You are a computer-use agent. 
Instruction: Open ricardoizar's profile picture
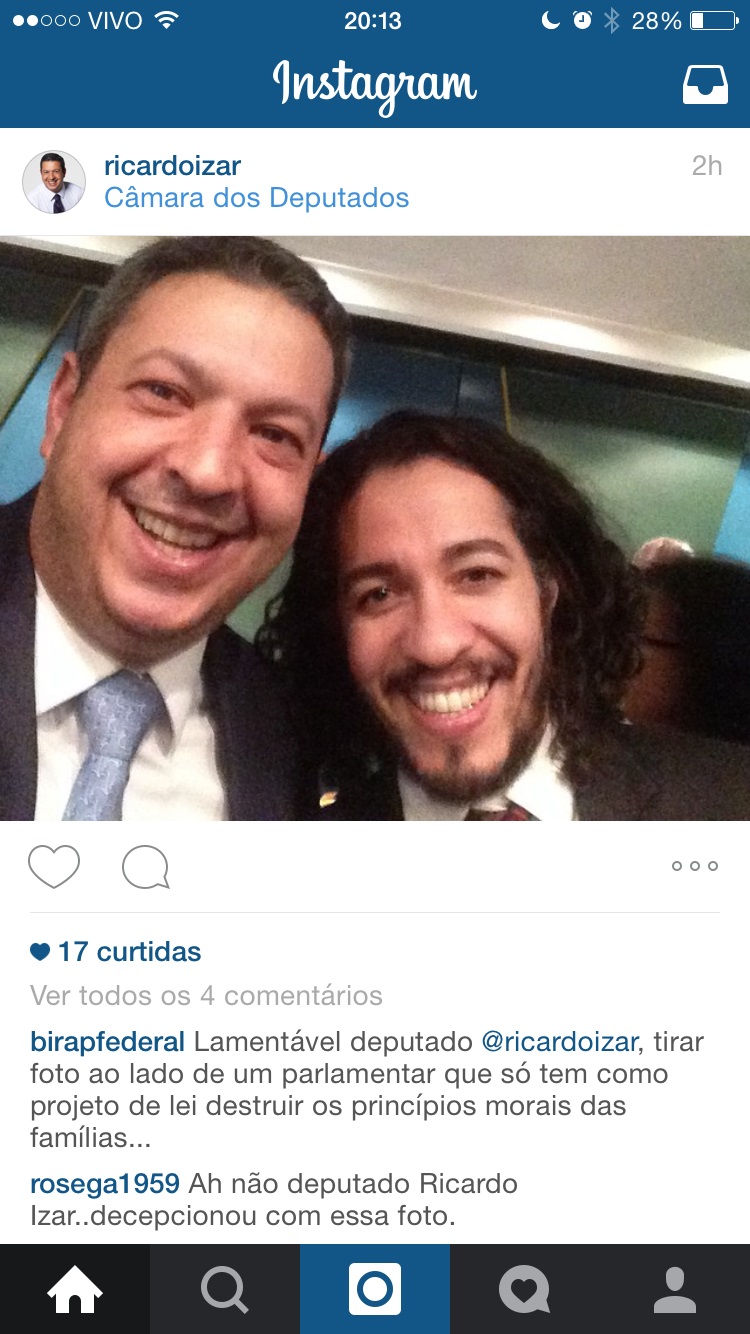pos(53,182)
